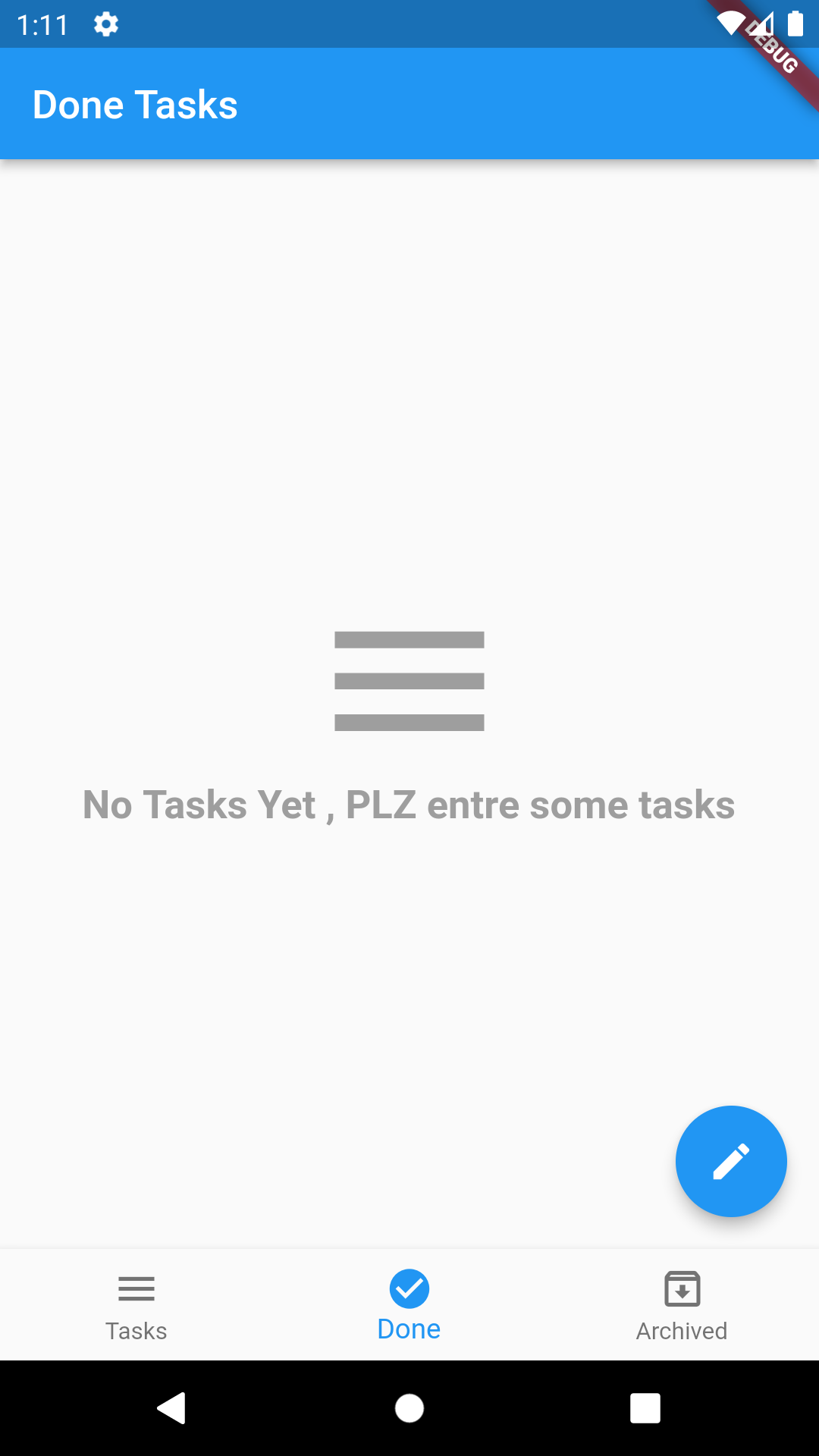This screenshot has width=819, height=1456.
Task: Click the Done Tasks title text
Action: coord(135,104)
